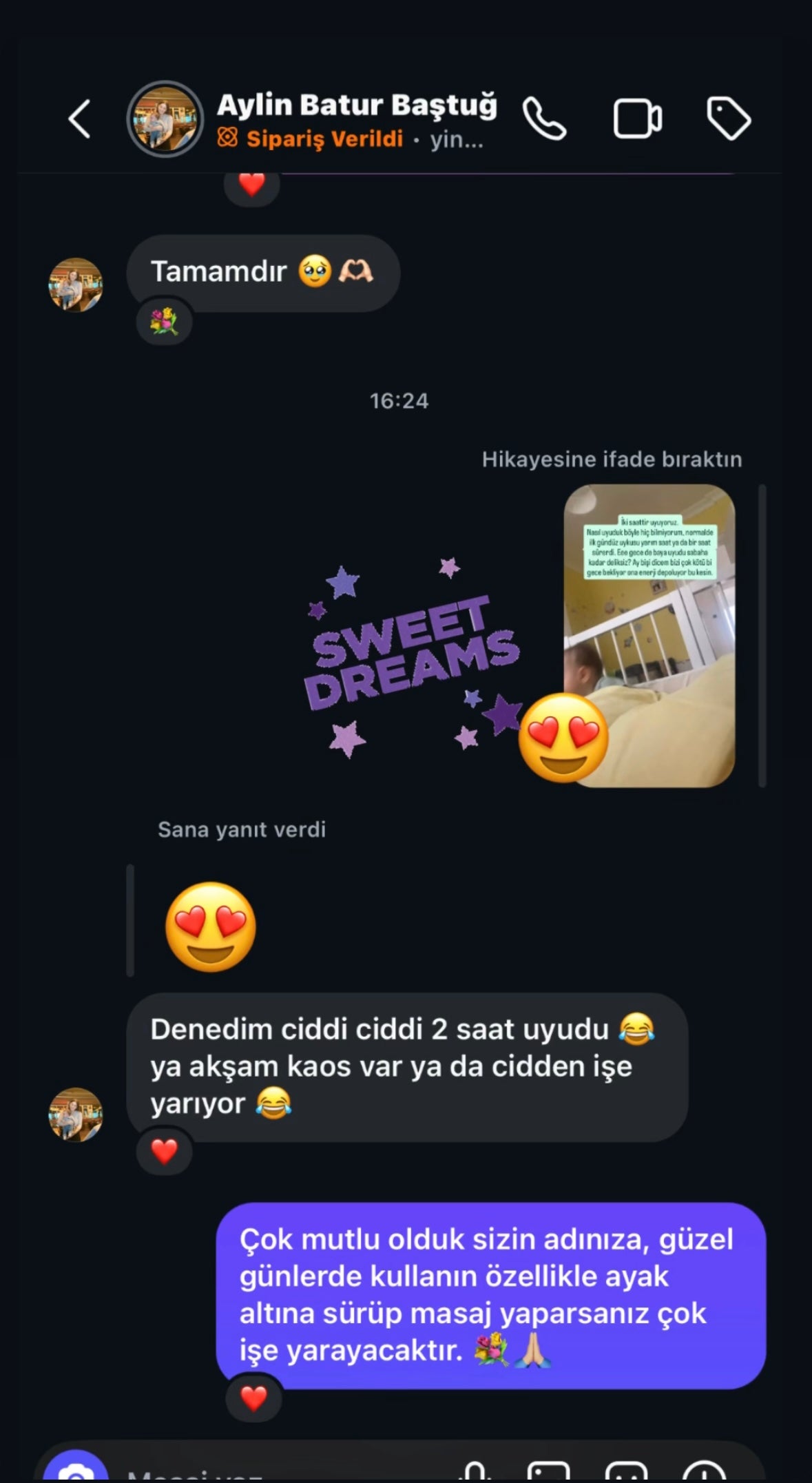Focus the message input field
Screen dimensions: 812x1483
click(x=275, y=1473)
